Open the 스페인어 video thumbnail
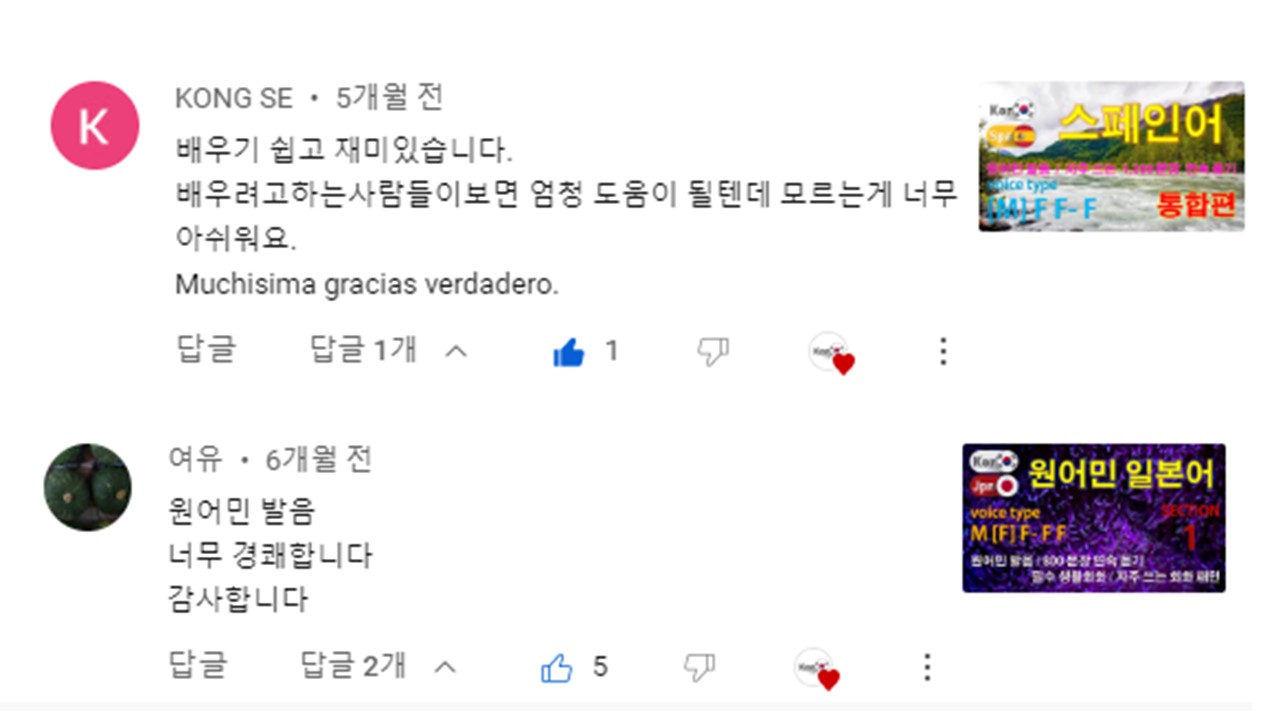The width and height of the screenshot is (1280, 720). click(1111, 156)
